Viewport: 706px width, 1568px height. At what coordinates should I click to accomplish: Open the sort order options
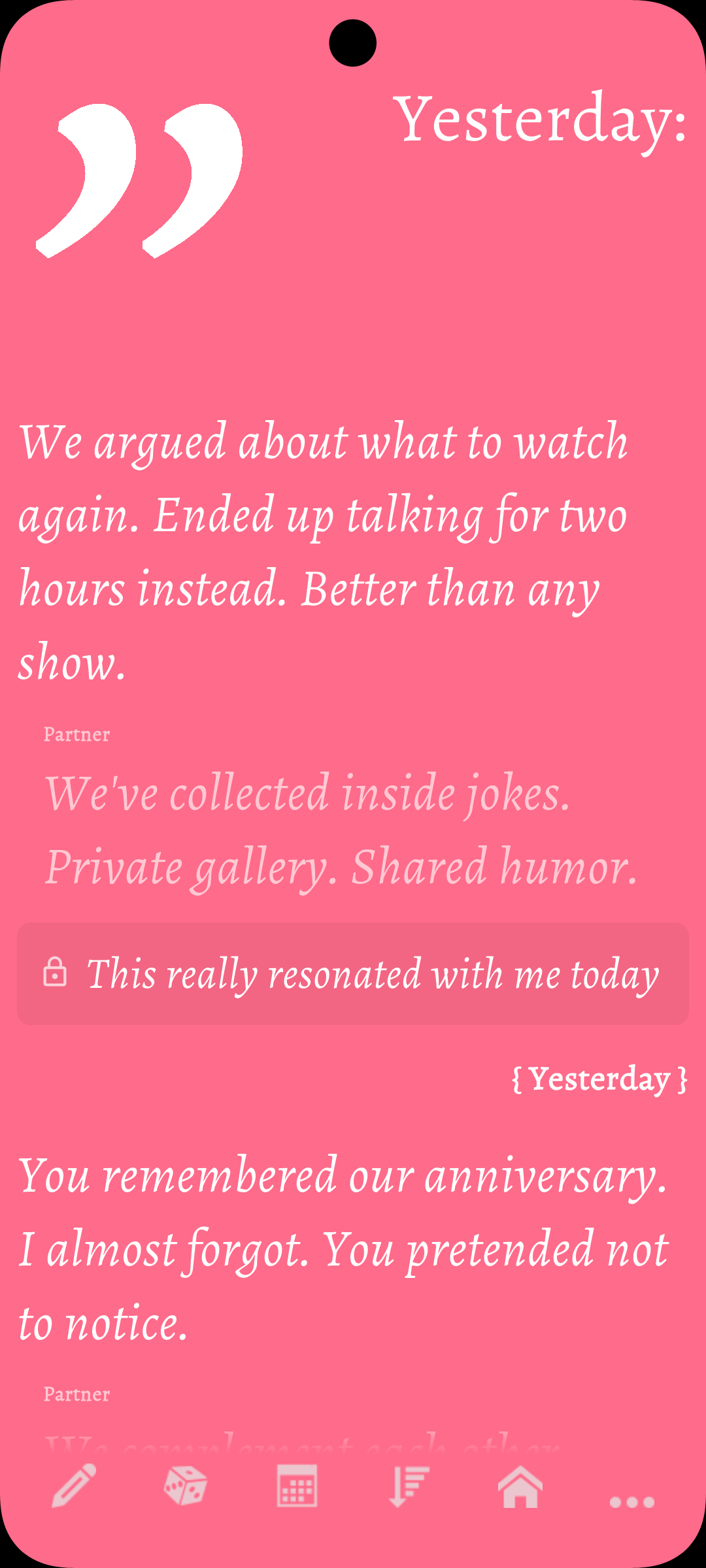[409, 1486]
